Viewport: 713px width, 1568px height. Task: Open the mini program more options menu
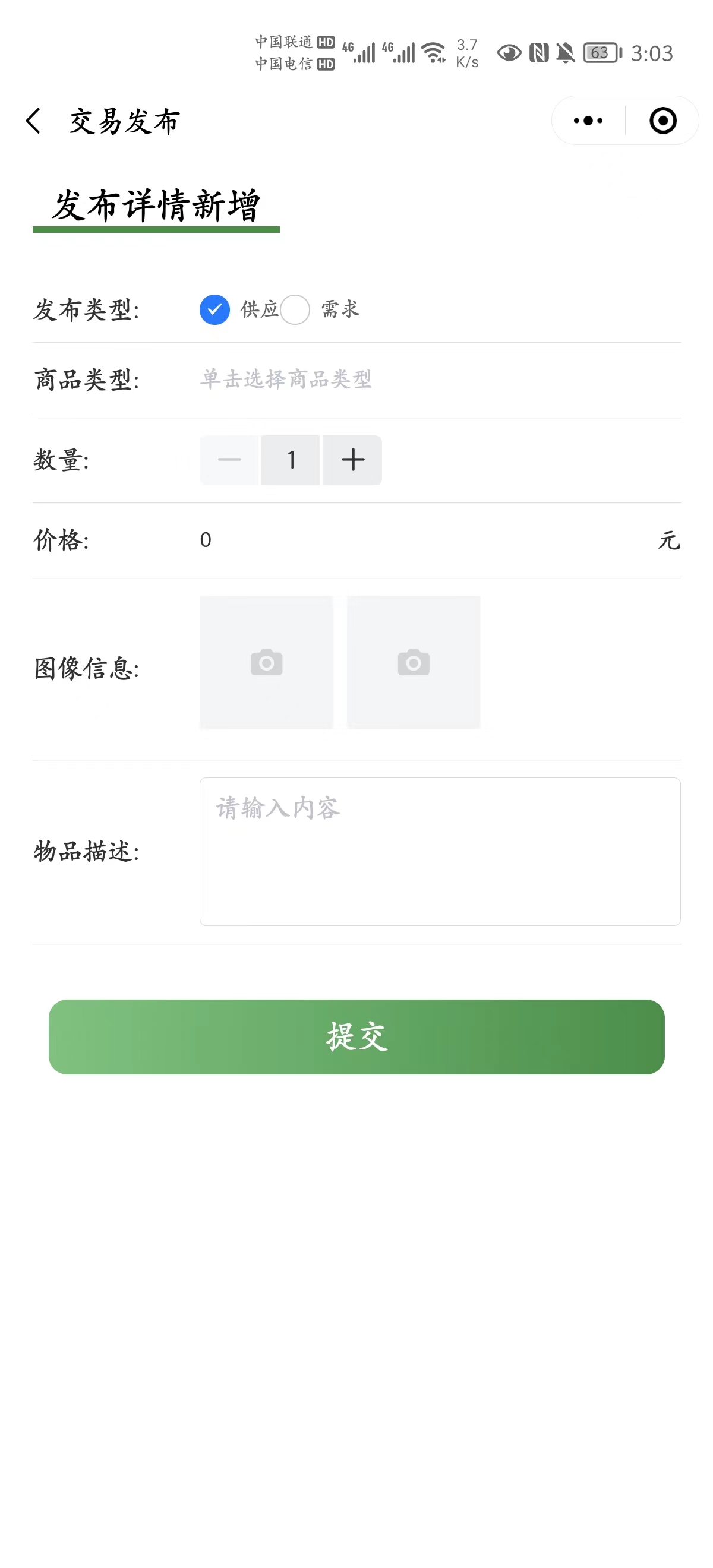pos(588,121)
